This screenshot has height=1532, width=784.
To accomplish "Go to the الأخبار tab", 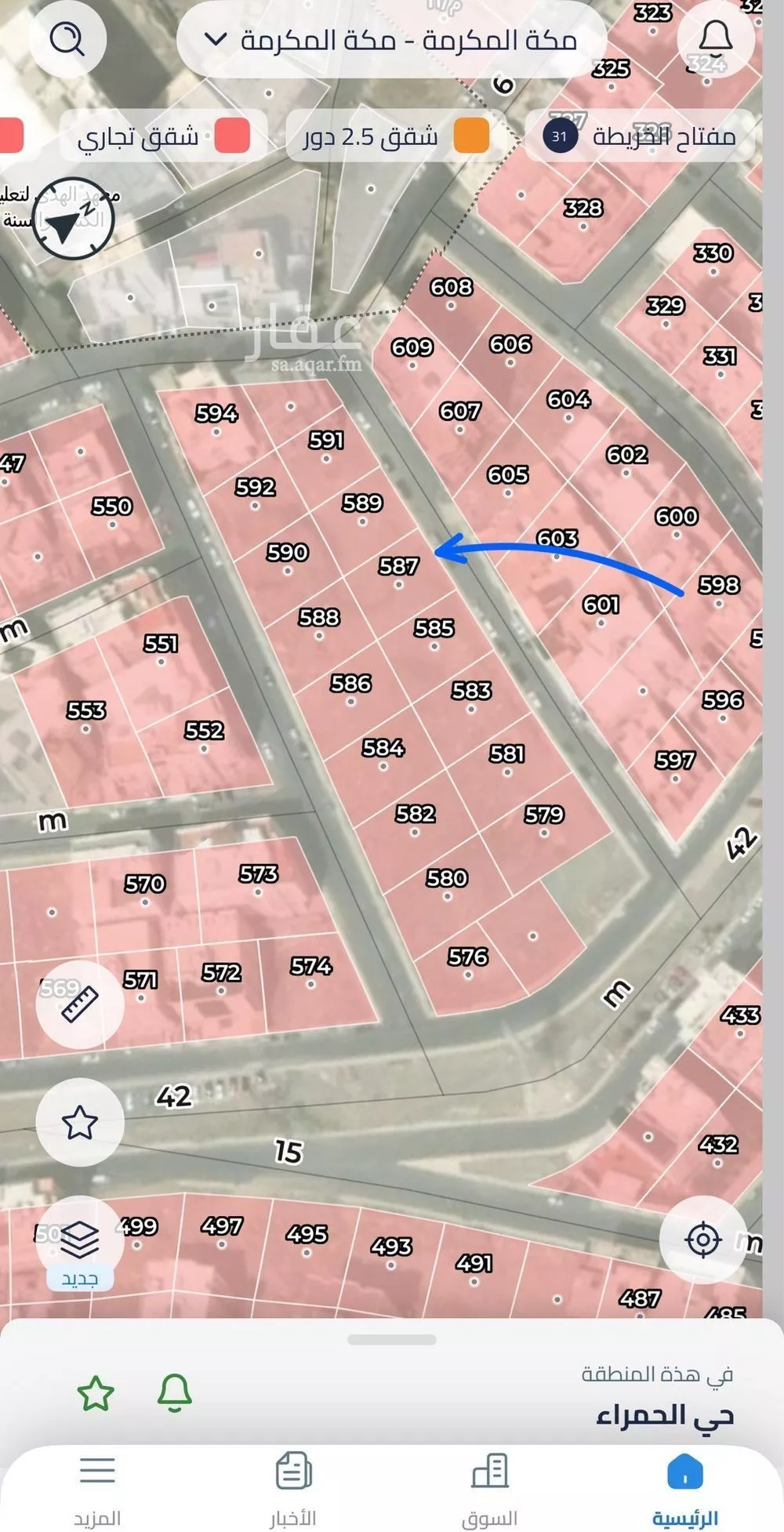I will click(x=293, y=1489).
